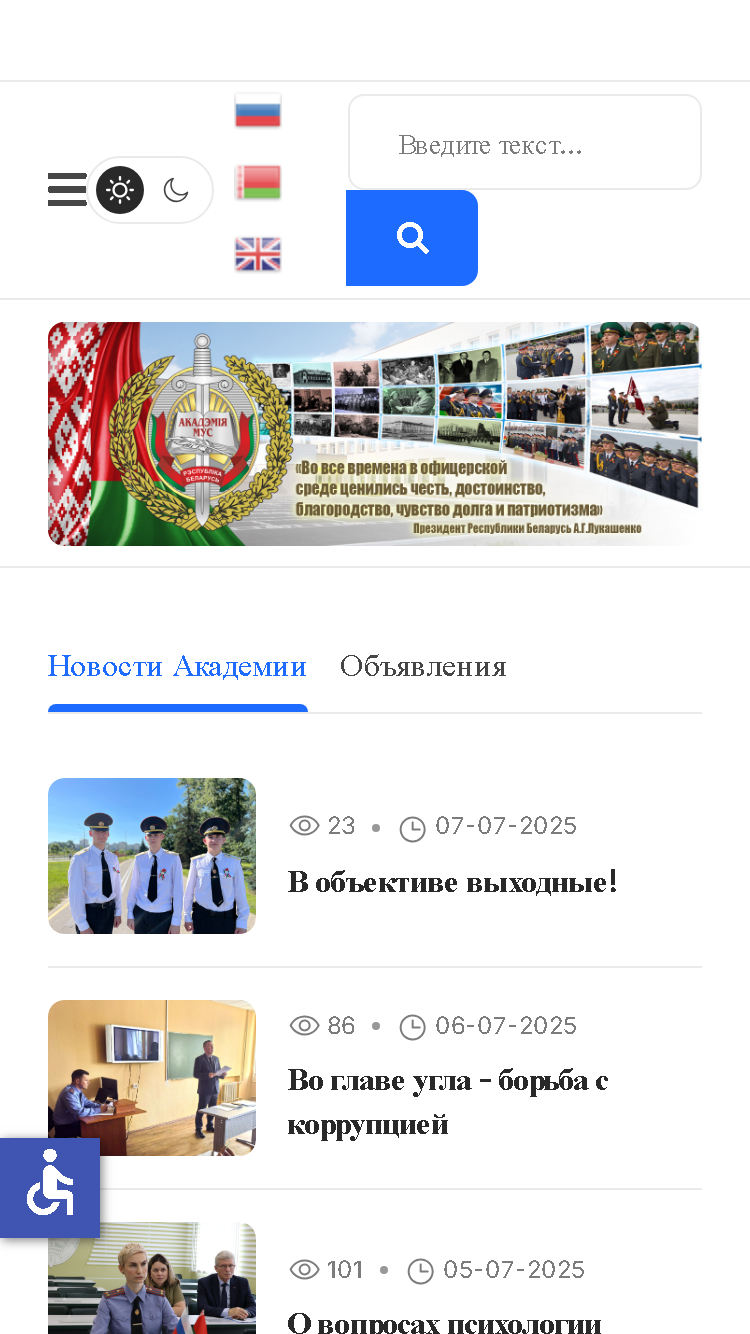The image size is (750, 1334).
Task: Switch to the Объявления tab
Action: pos(423,666)
